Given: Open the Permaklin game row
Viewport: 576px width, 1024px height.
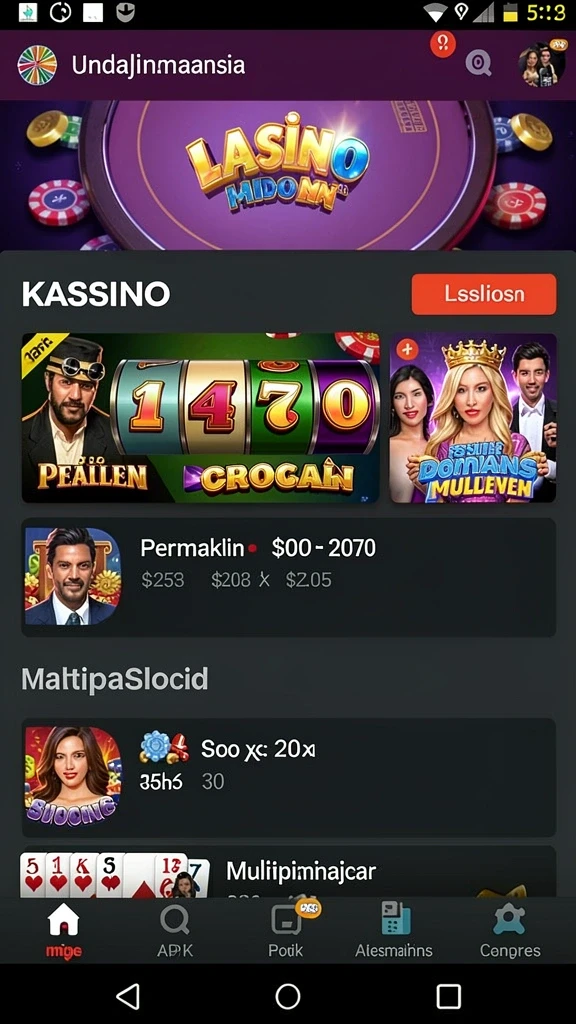Looking at the screenshot, I should (289, 577).
